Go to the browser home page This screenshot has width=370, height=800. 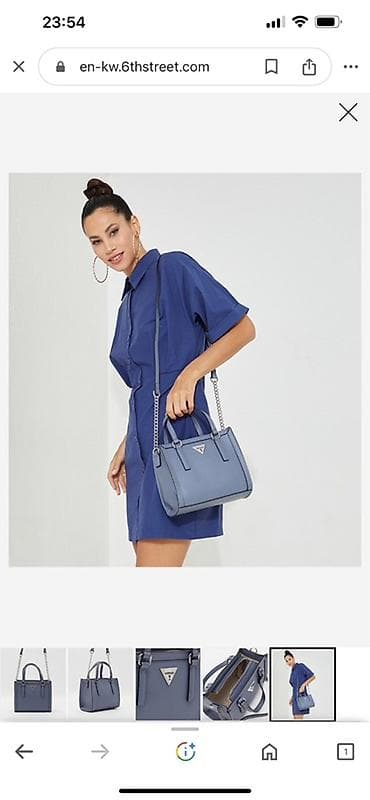tap(269, 751)
